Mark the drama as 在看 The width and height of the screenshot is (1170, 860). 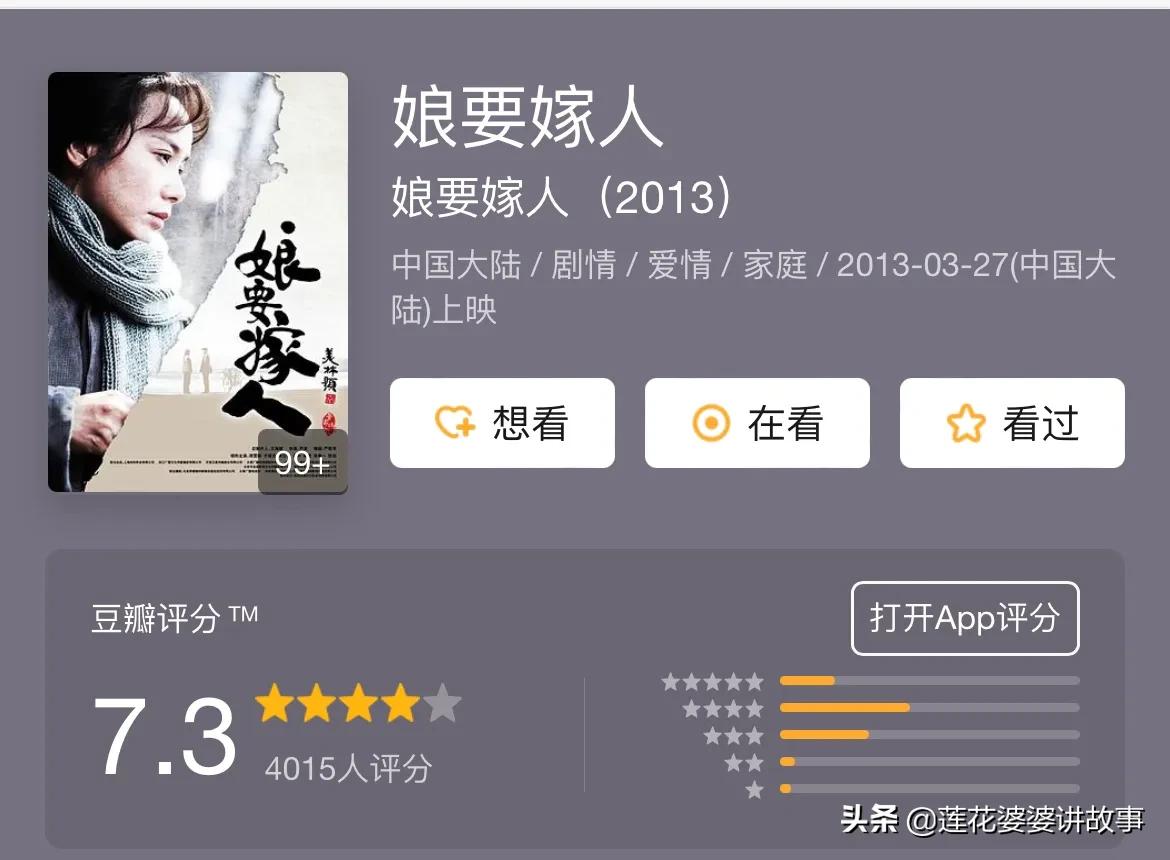pos(757,423)
